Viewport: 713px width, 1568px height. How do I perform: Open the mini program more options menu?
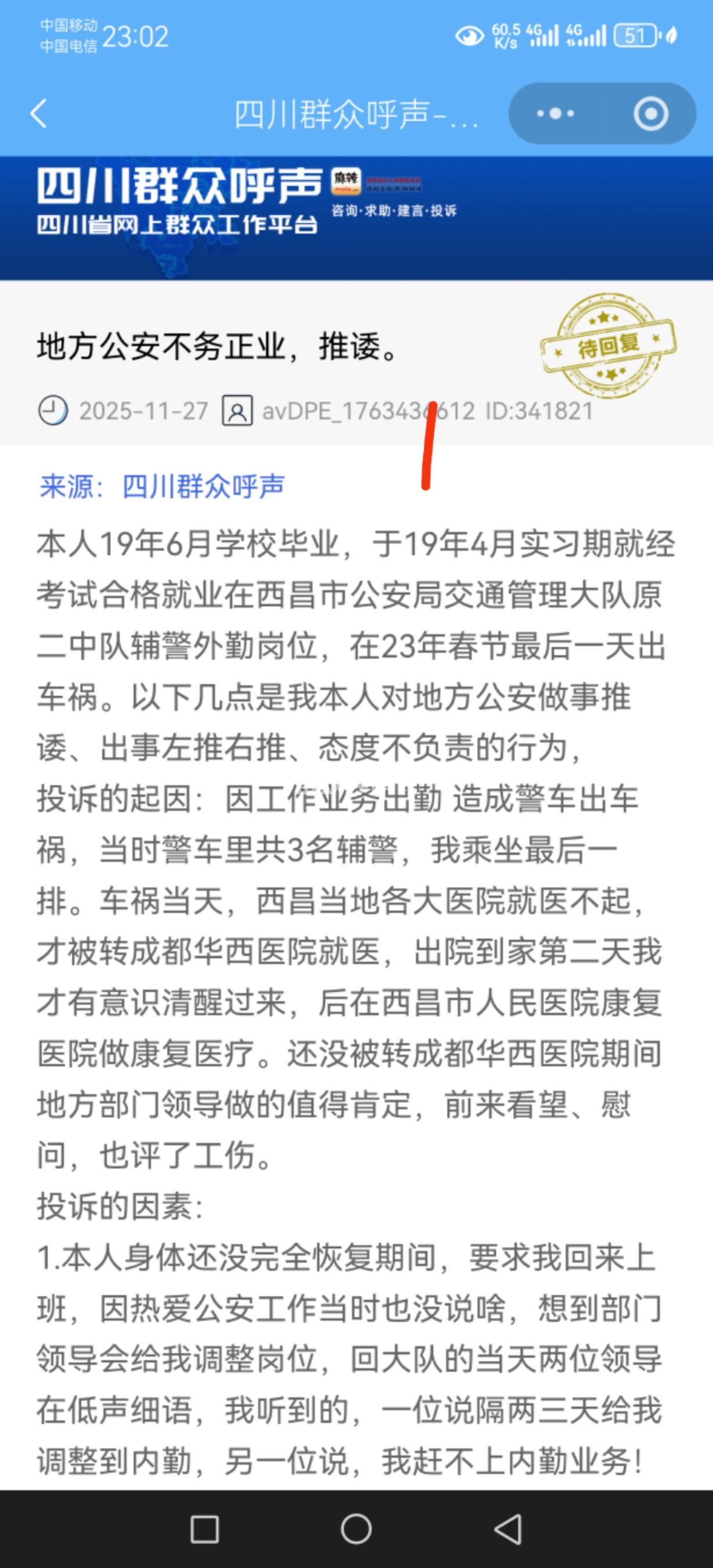click(555, 114)
